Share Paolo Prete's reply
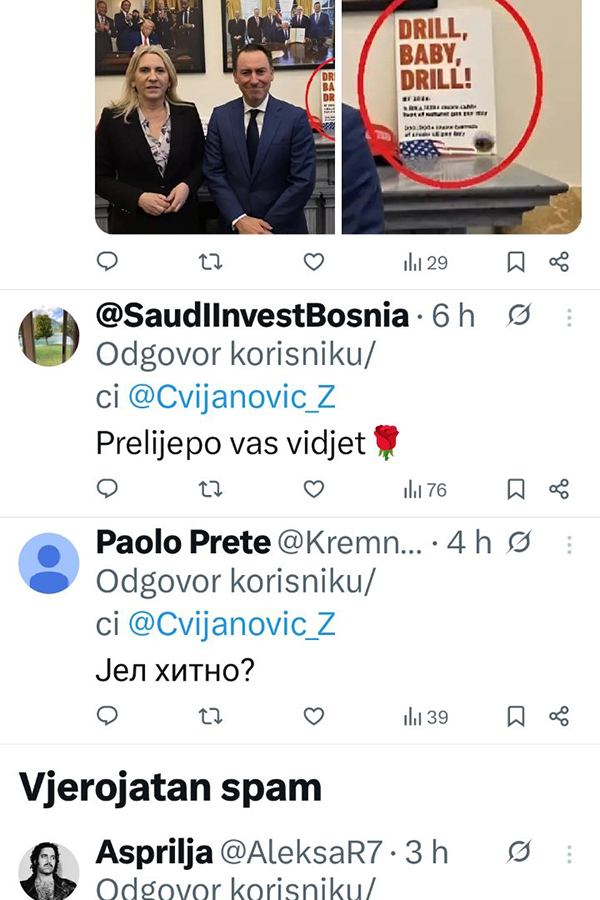This screenshot has width=600, height=900. pos(559,716)
